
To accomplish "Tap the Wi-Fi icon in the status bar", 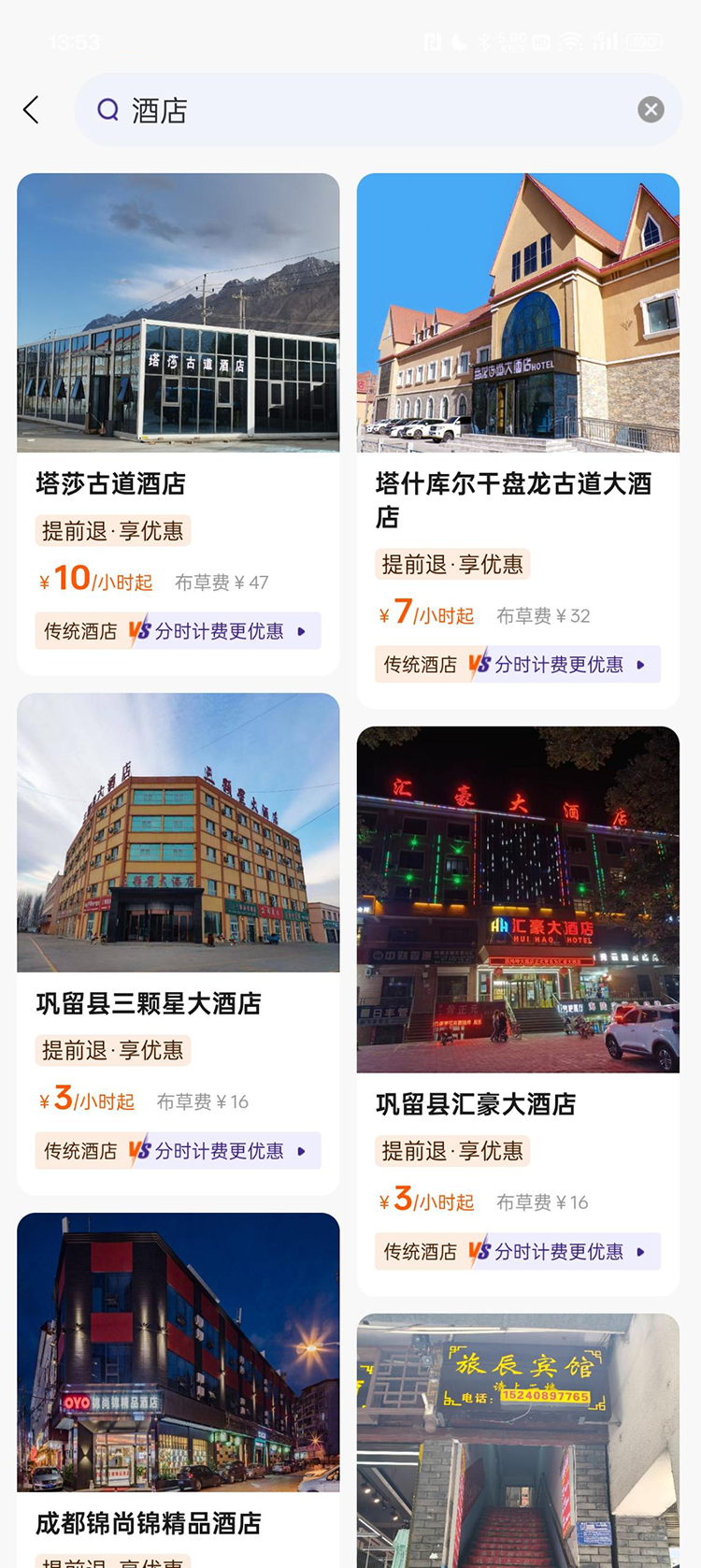I will [x=568, y=42].
